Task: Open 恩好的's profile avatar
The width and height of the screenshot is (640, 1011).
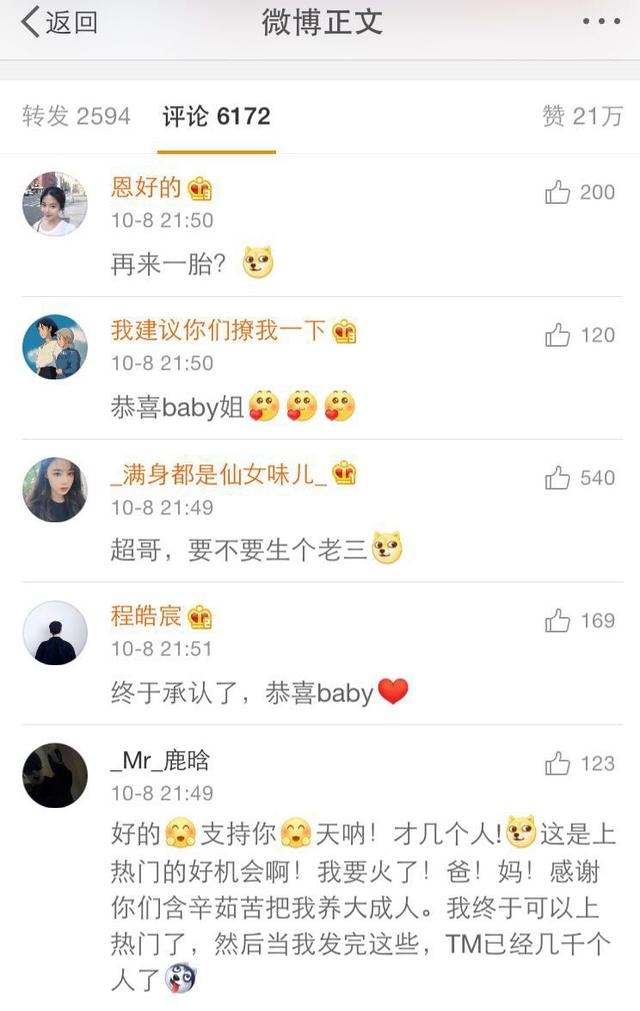Action: coord(54,203)
